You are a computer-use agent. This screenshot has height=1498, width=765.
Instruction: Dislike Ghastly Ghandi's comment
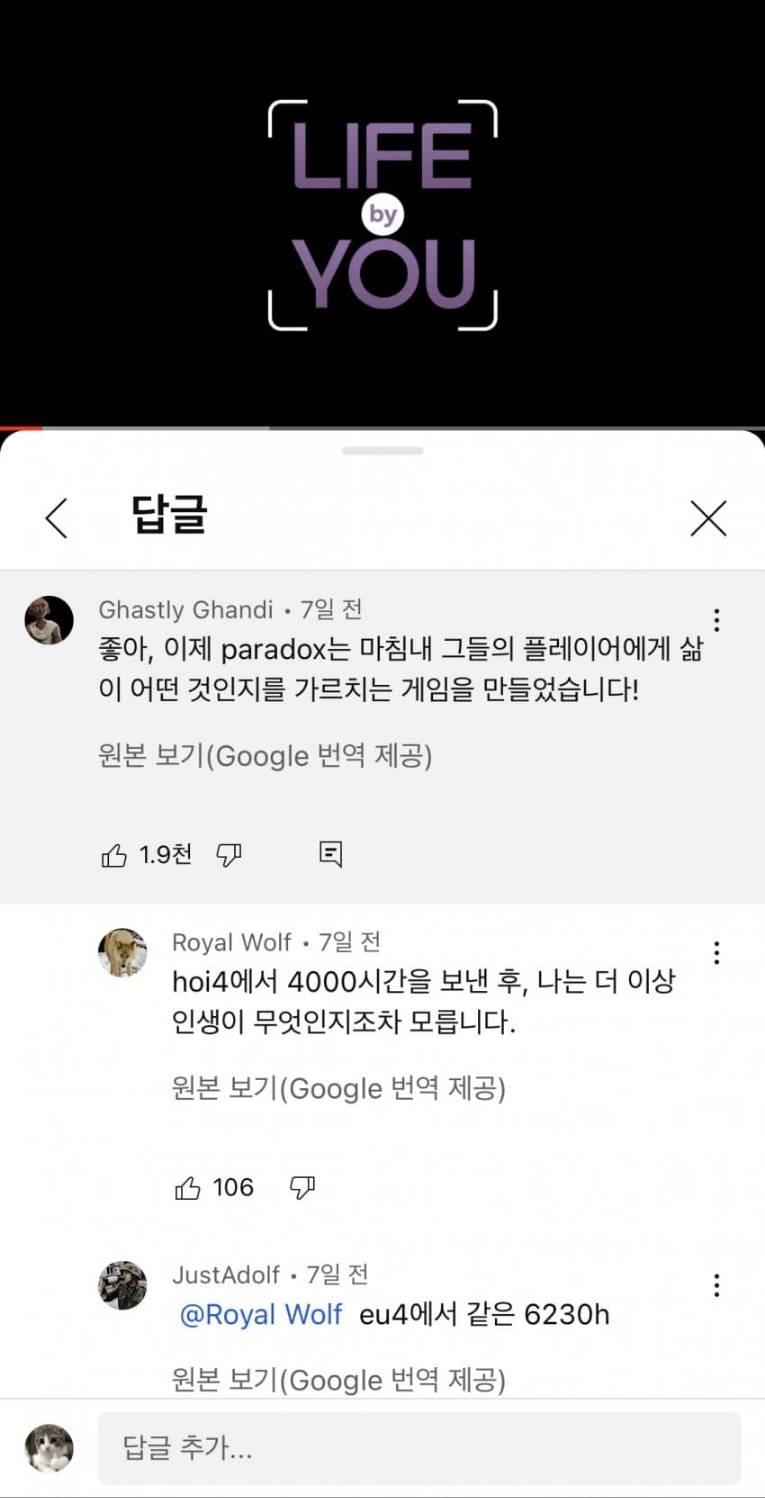pyautogui.click(x=229, y=855)
